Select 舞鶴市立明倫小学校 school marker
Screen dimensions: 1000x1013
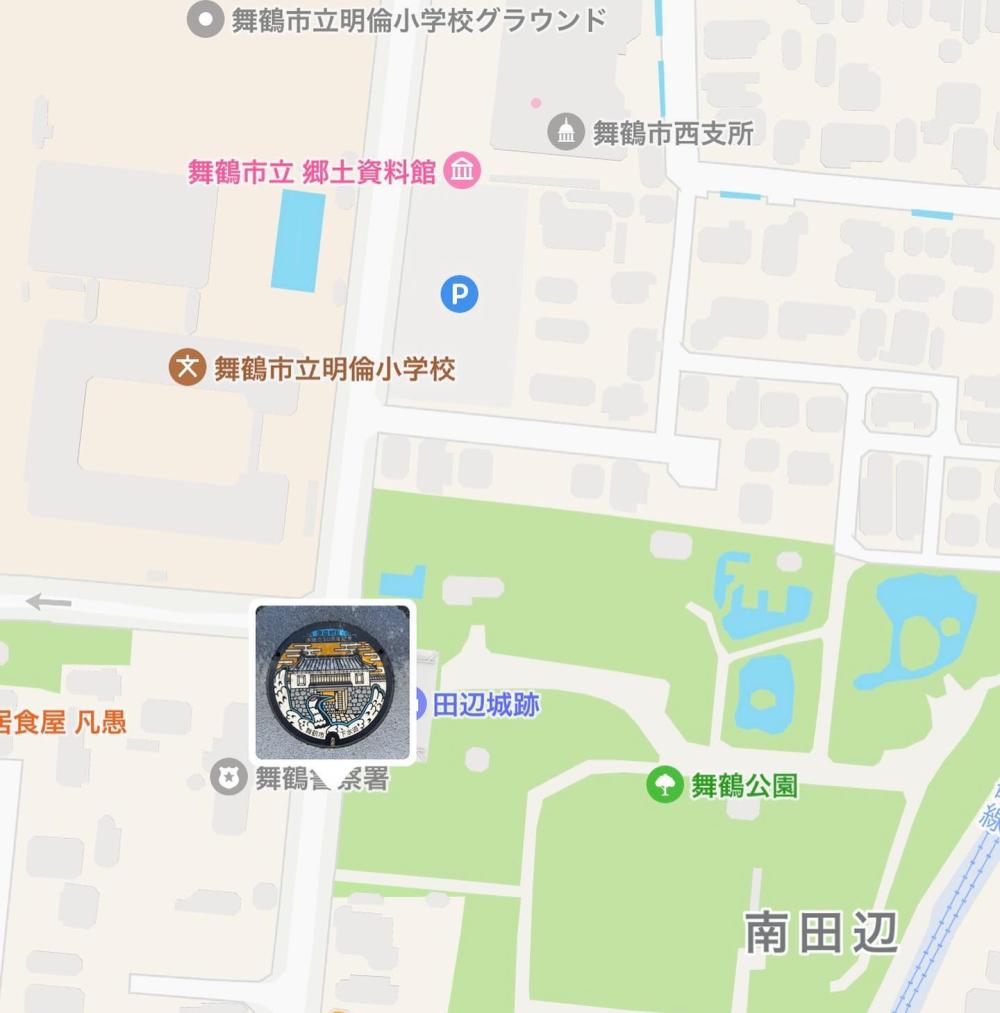pyautogui.click(x=187, y=368)
